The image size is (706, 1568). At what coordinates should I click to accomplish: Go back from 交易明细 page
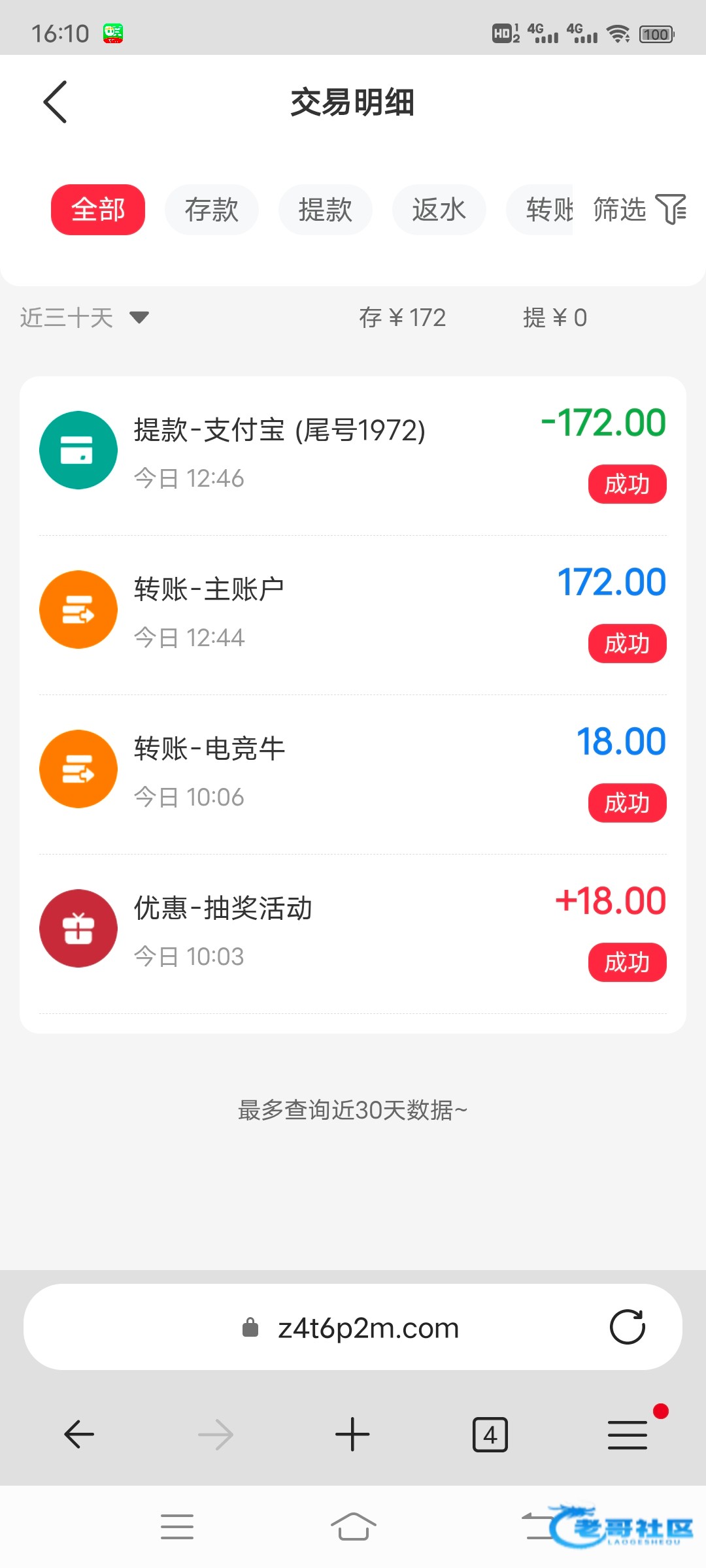(56, 102)
